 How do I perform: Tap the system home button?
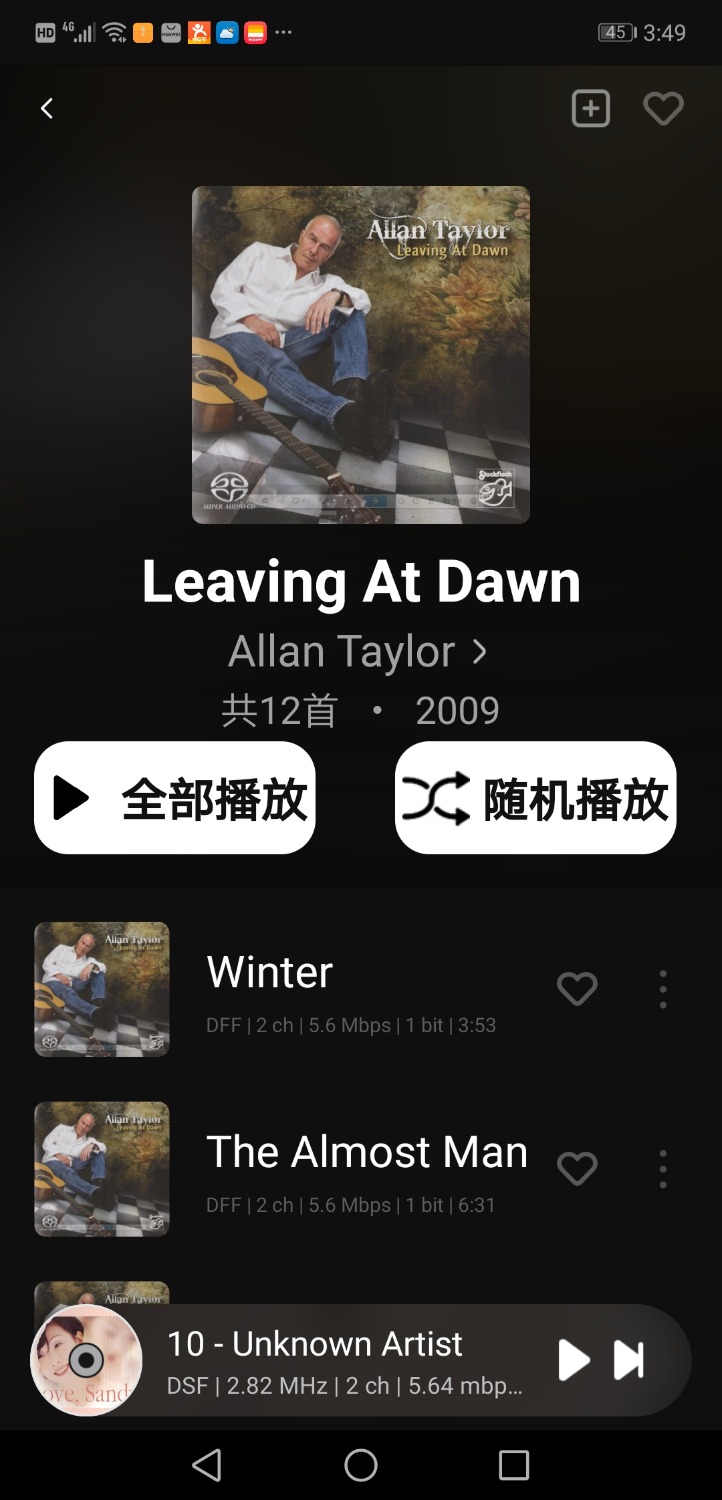point(361,1465)
